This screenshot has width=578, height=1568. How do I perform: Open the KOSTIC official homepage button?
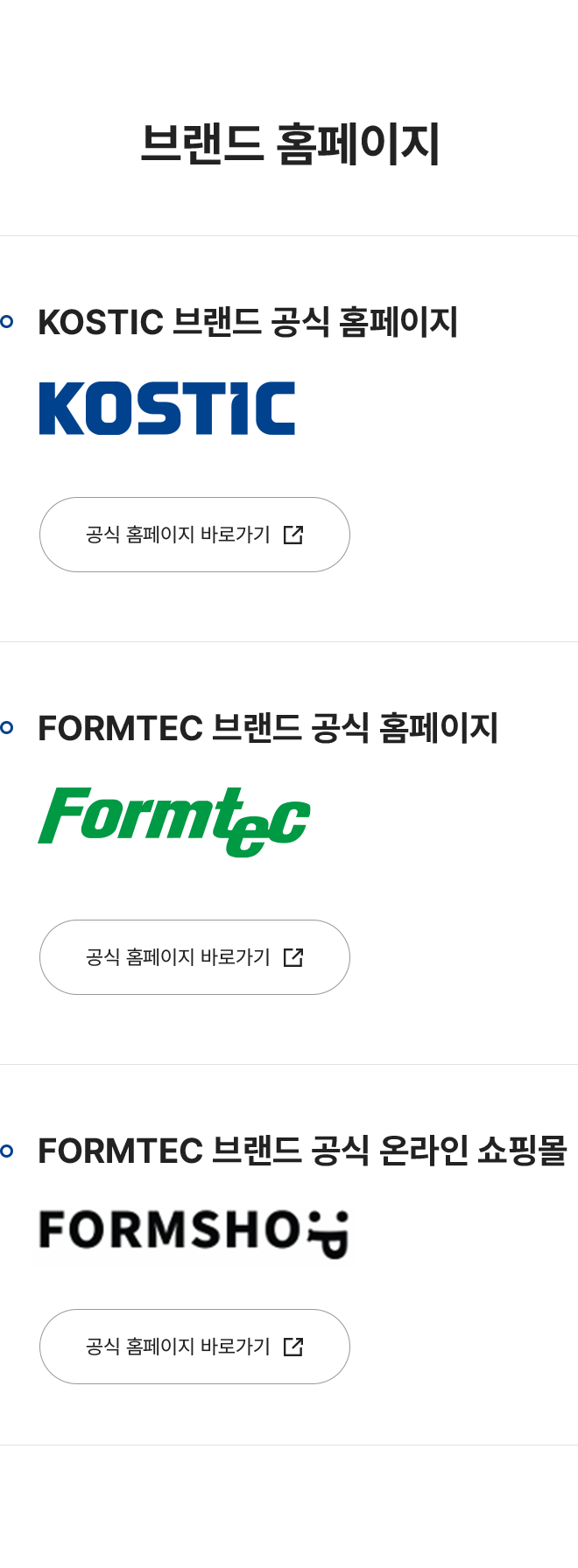tap(194, 535)
